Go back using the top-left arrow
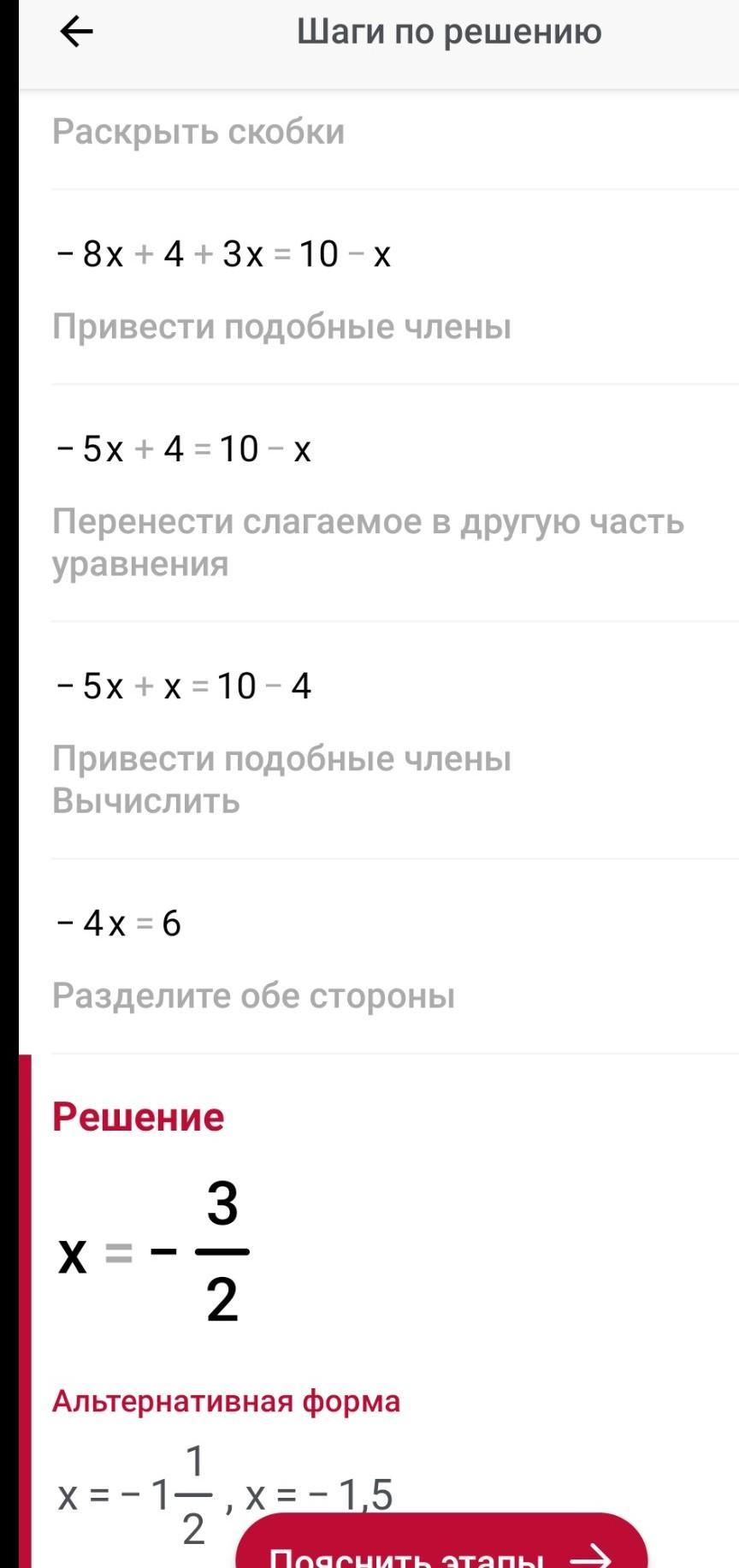The image size is (739, 1568). point(76,33)
